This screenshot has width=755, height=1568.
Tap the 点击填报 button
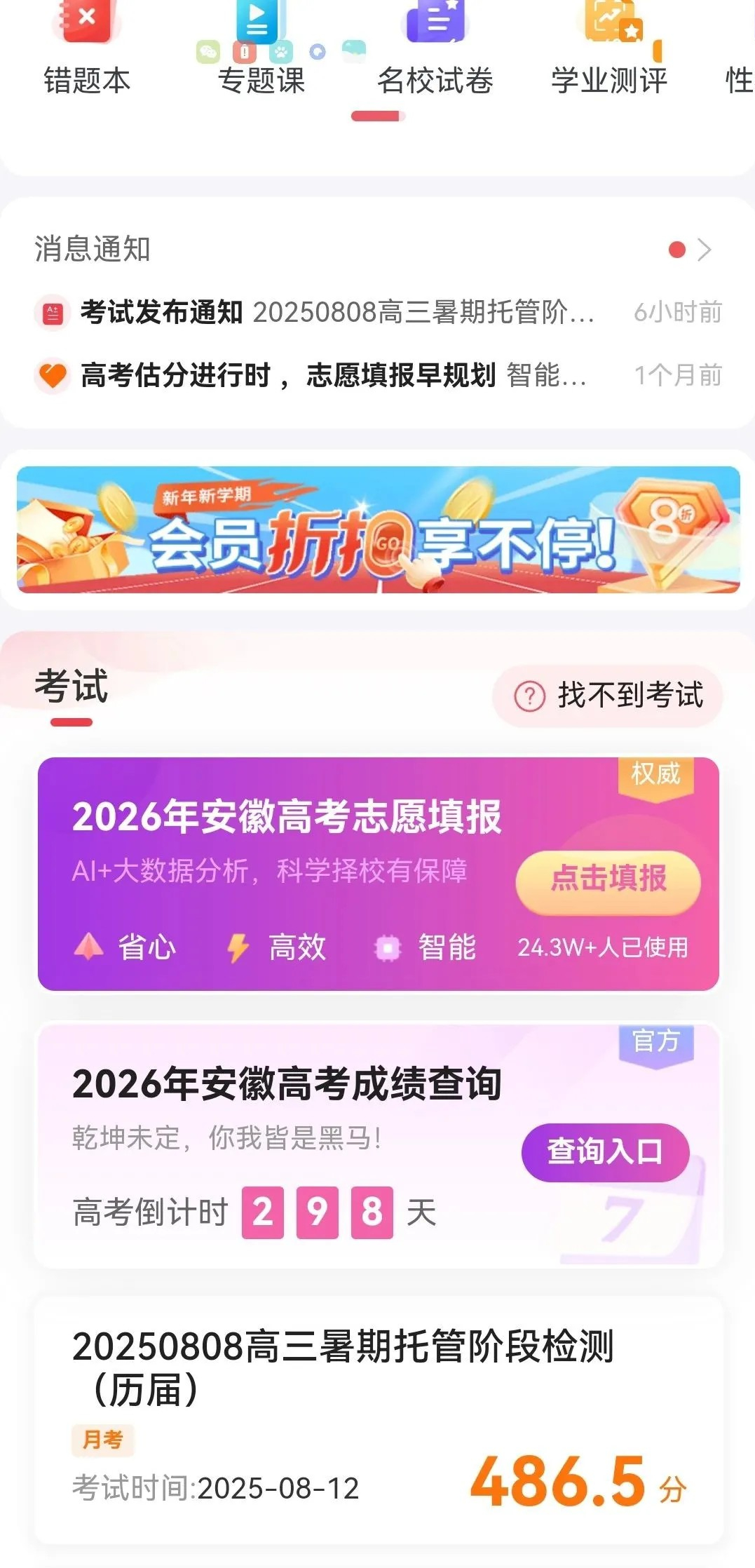(608, 879)
